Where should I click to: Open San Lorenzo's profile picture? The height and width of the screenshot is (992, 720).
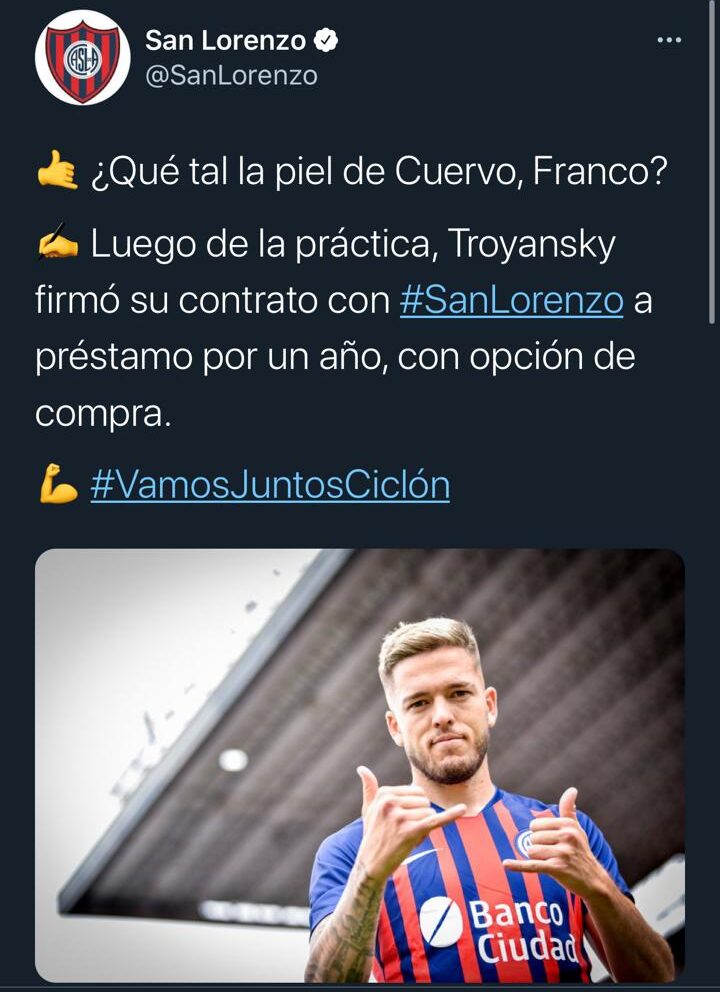pyautogui.click(x=82, y=58)
